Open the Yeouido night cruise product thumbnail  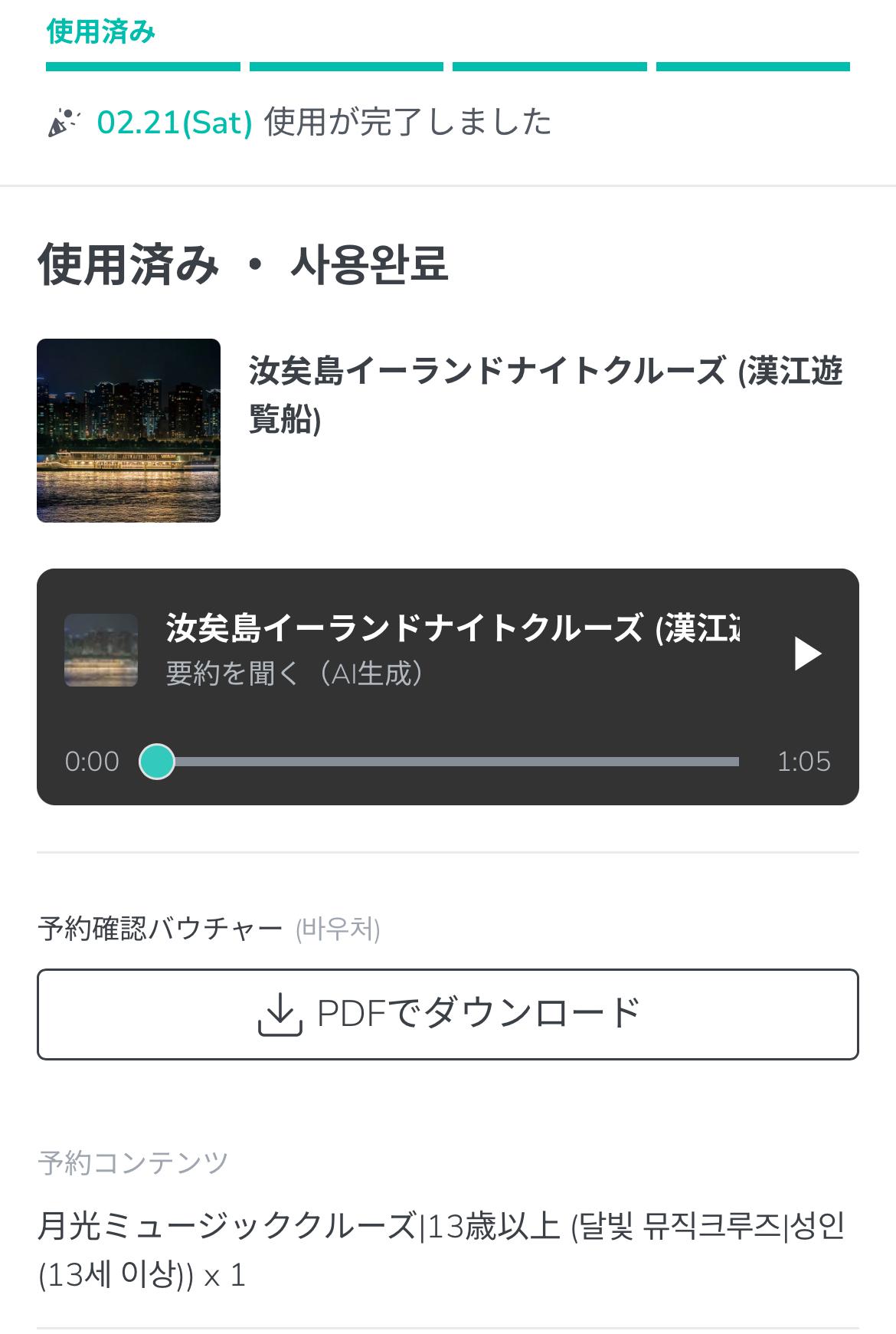[129, 431]
